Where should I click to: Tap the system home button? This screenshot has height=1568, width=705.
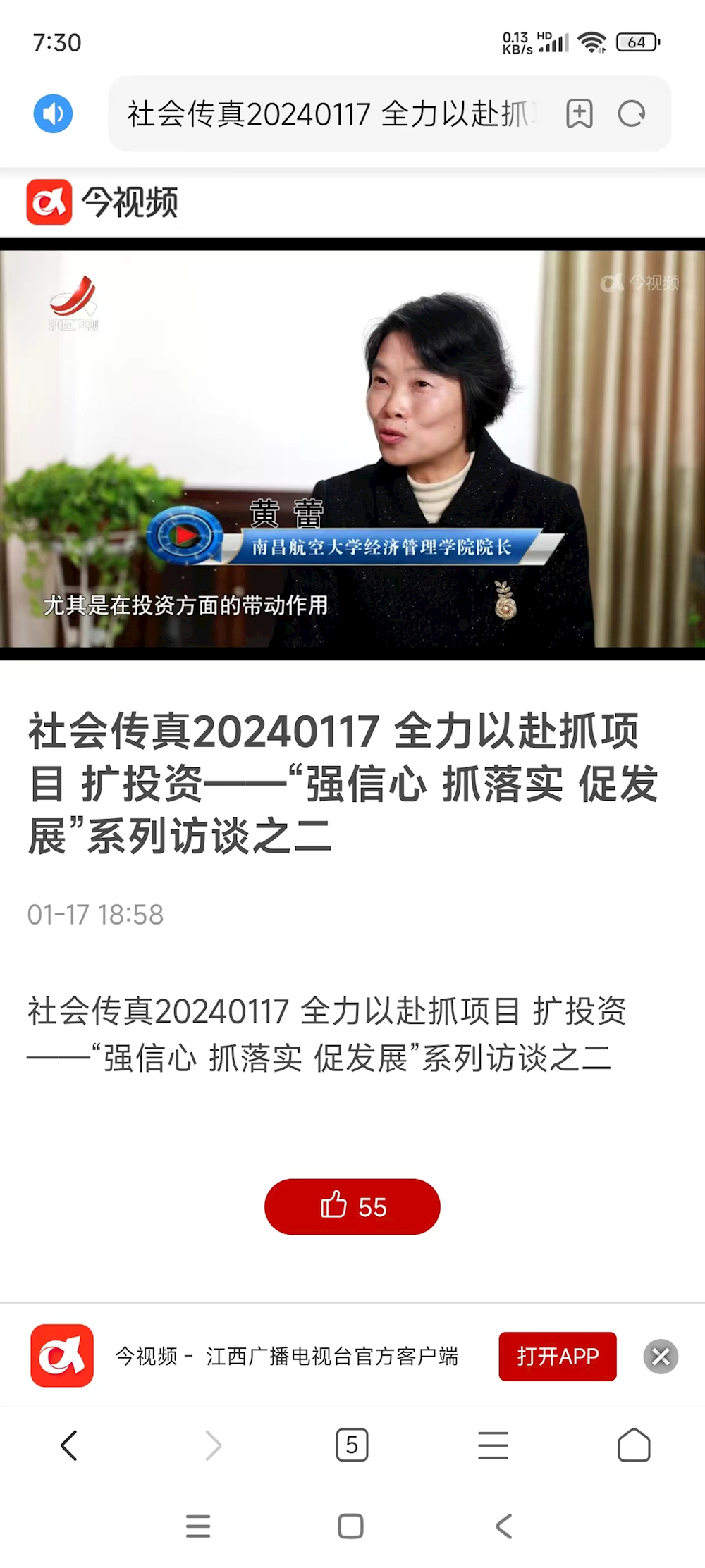(x=350, y=1526)
